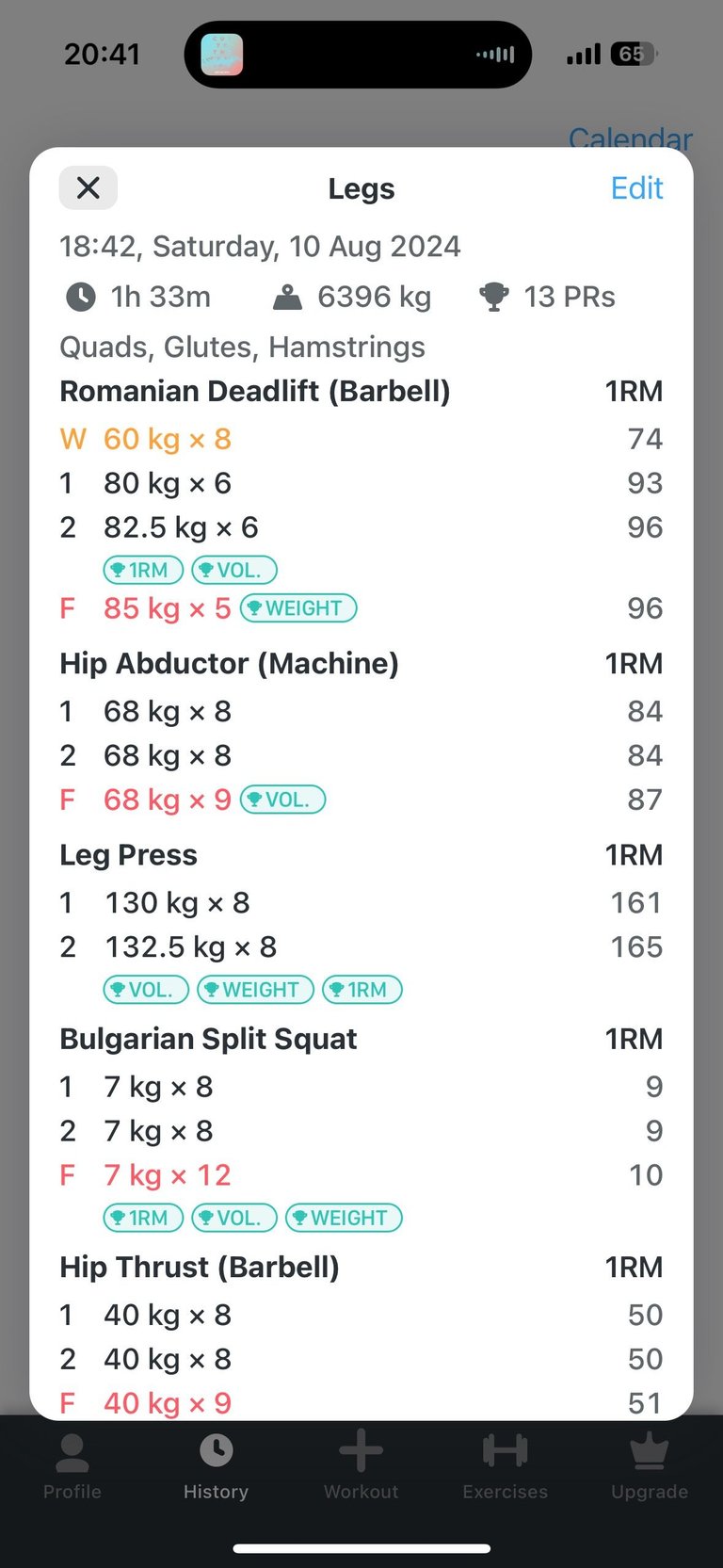Open the Upgrade tab

coord(650,1466)
